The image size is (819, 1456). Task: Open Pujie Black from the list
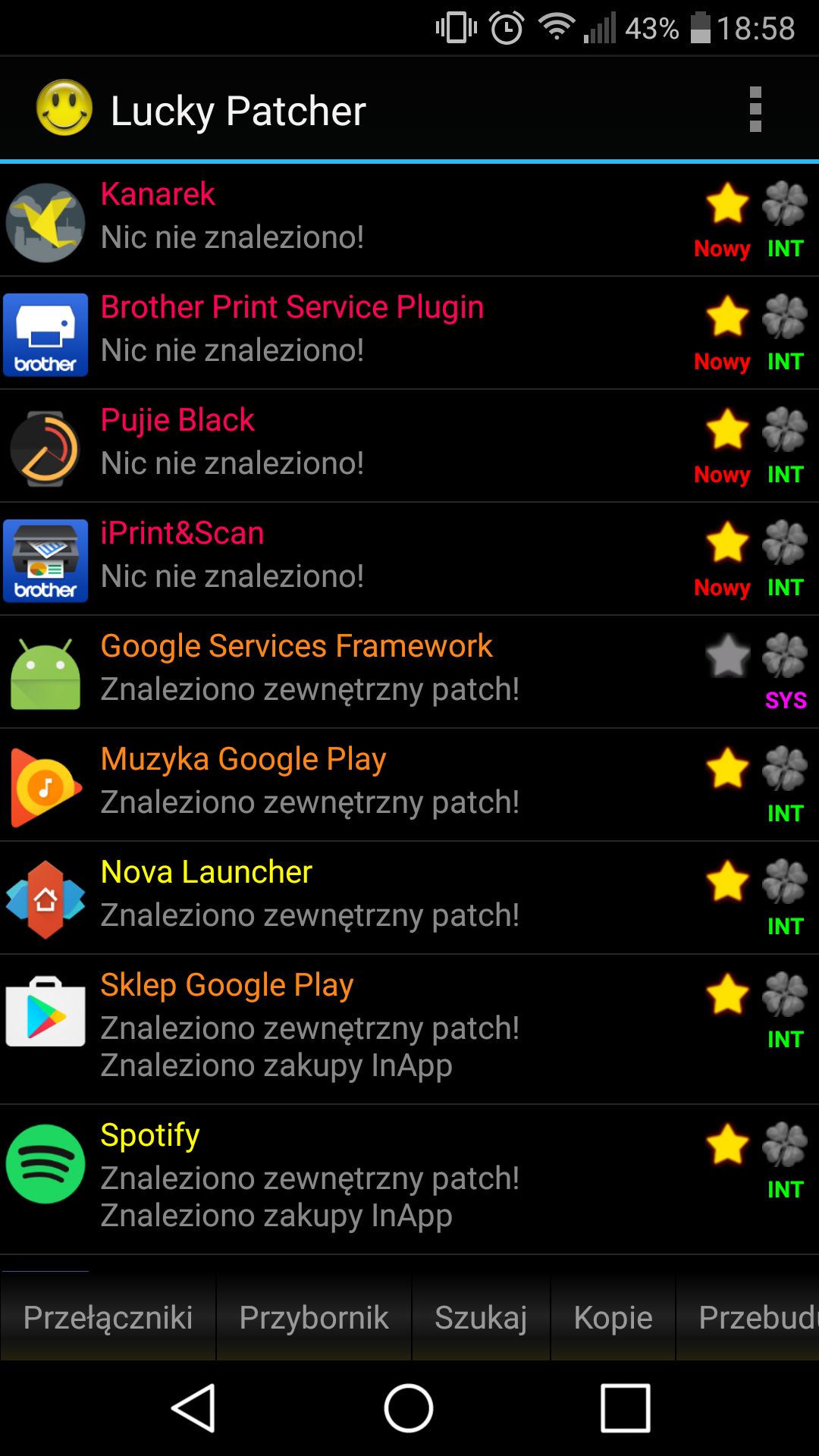pos(409,446)
